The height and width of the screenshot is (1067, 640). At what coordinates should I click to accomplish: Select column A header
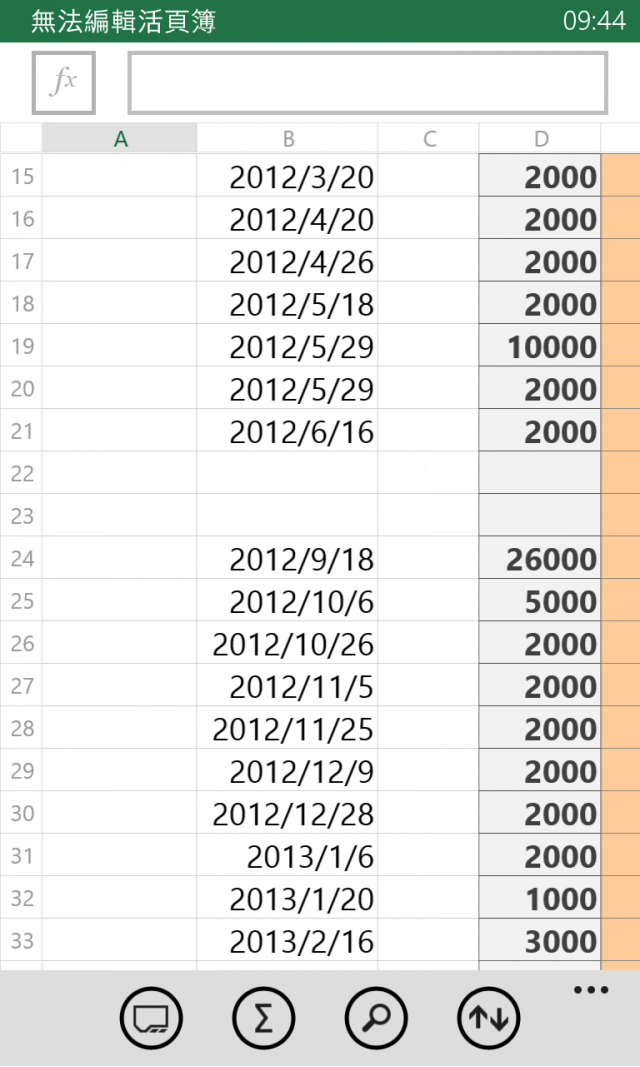120,139
